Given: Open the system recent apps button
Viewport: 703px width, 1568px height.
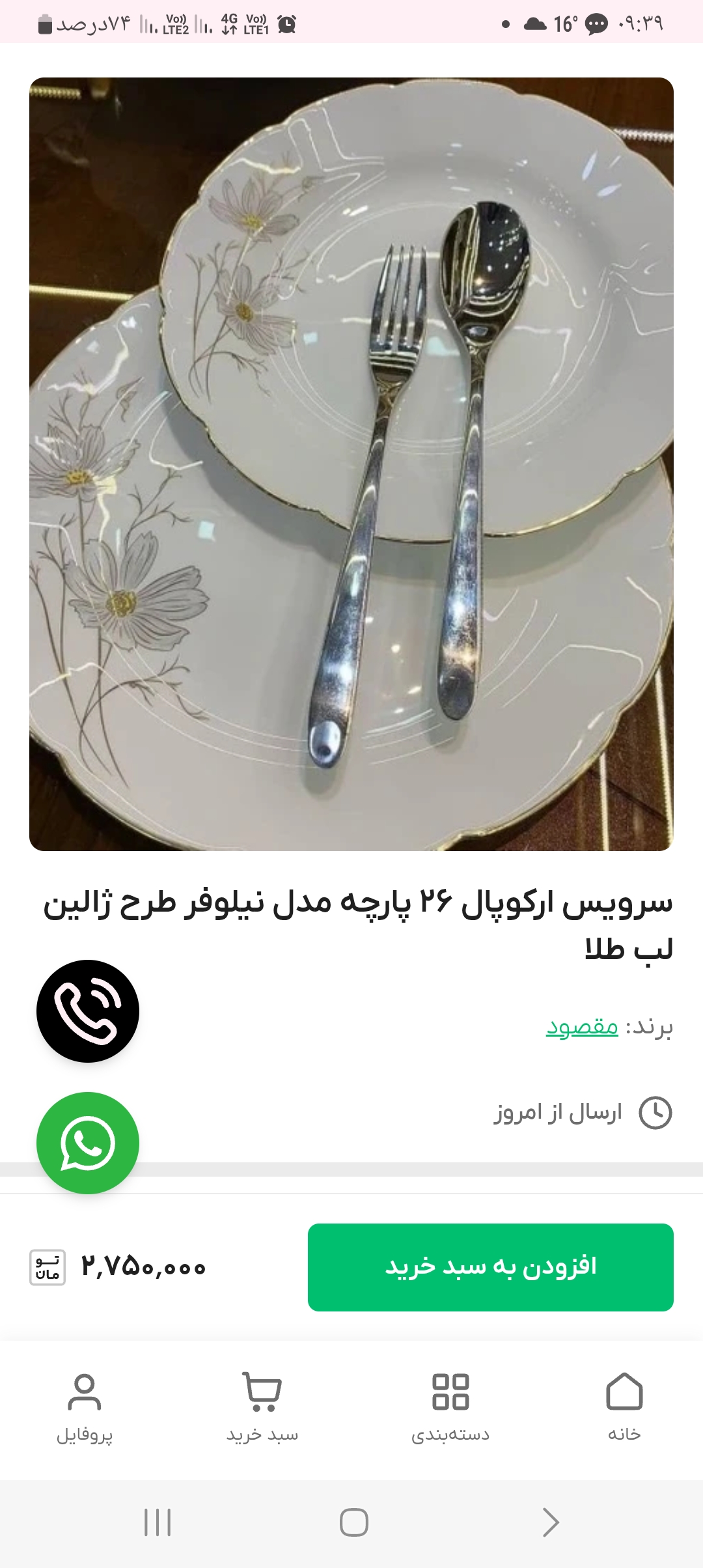Looking at the screenshot, I should [157, 1522].
